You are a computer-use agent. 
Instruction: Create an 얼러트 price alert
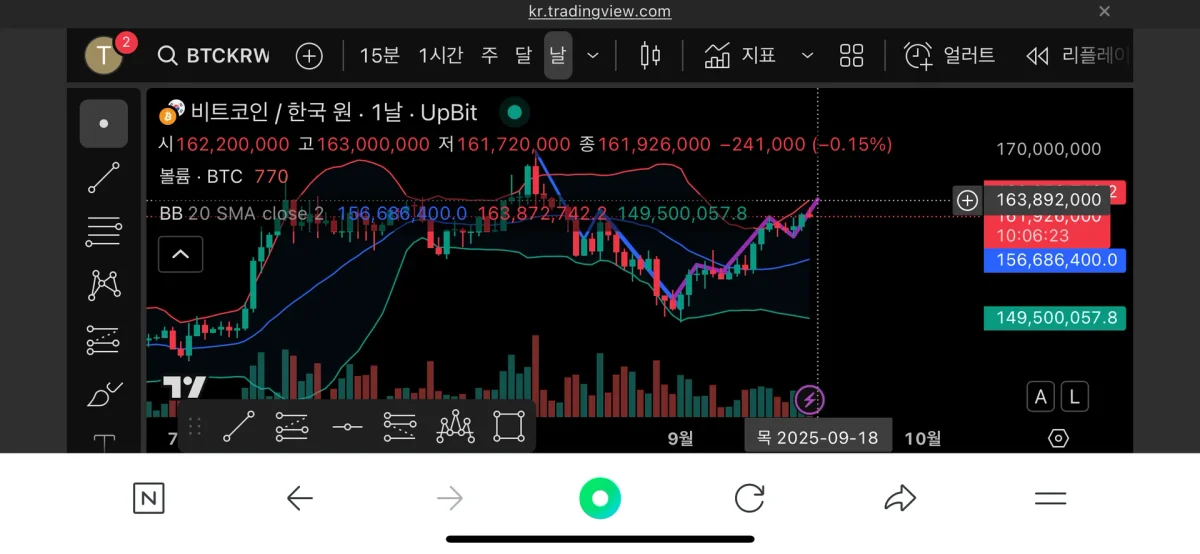950,56
